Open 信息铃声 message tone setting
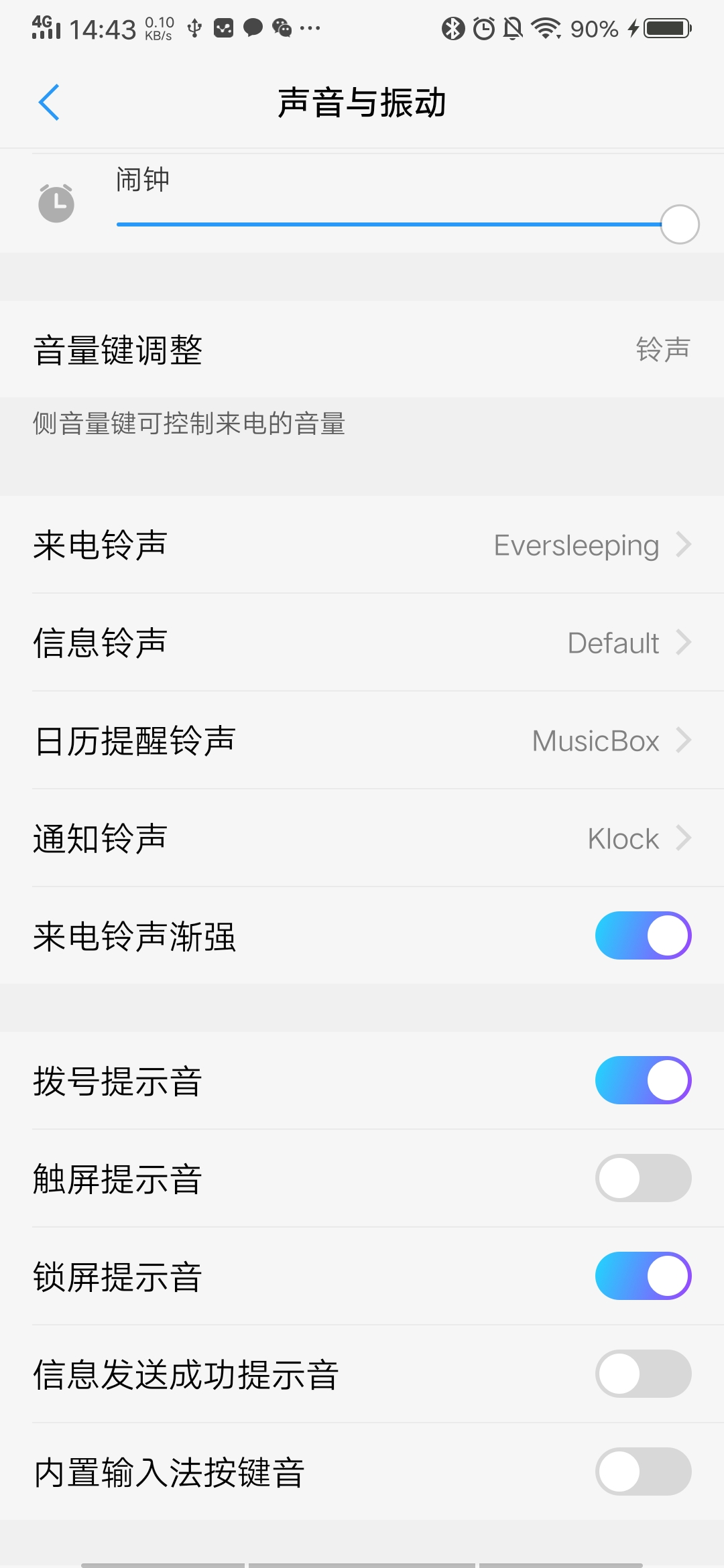 [362, 643]
